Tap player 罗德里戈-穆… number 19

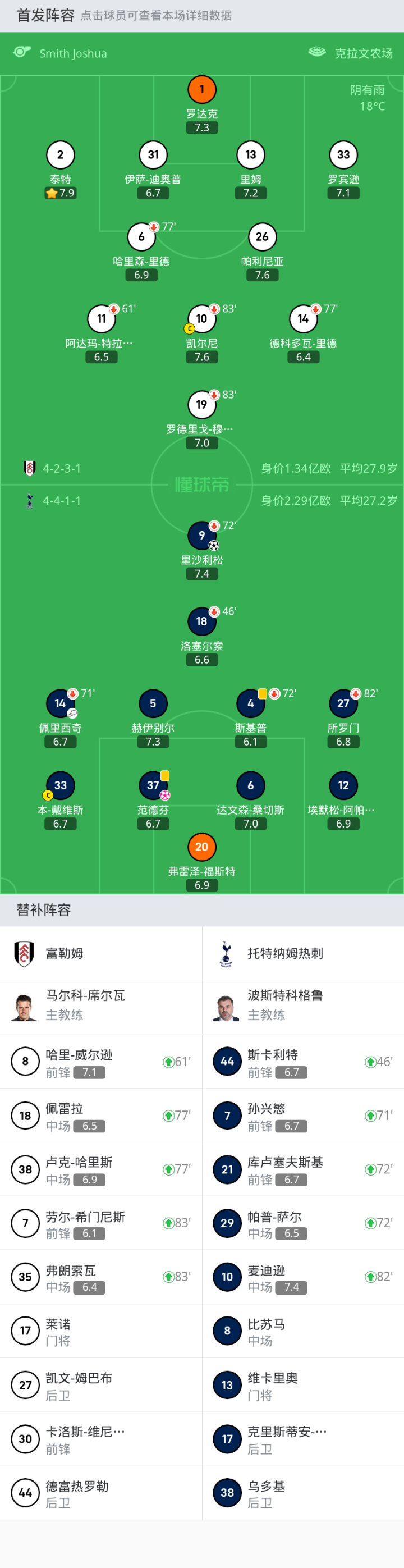click(201, 405)
